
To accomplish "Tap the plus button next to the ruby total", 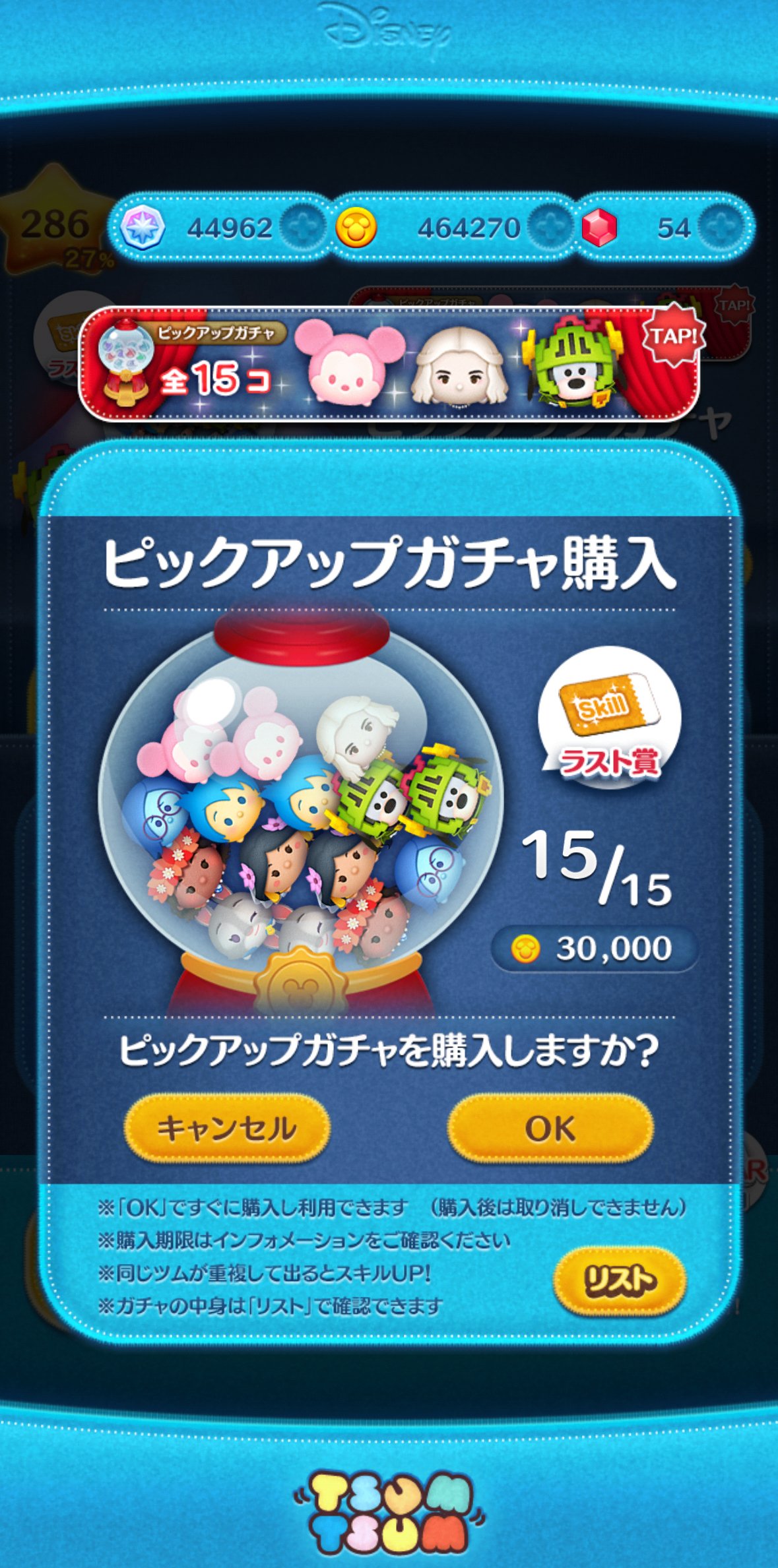I will click(721, 227).
